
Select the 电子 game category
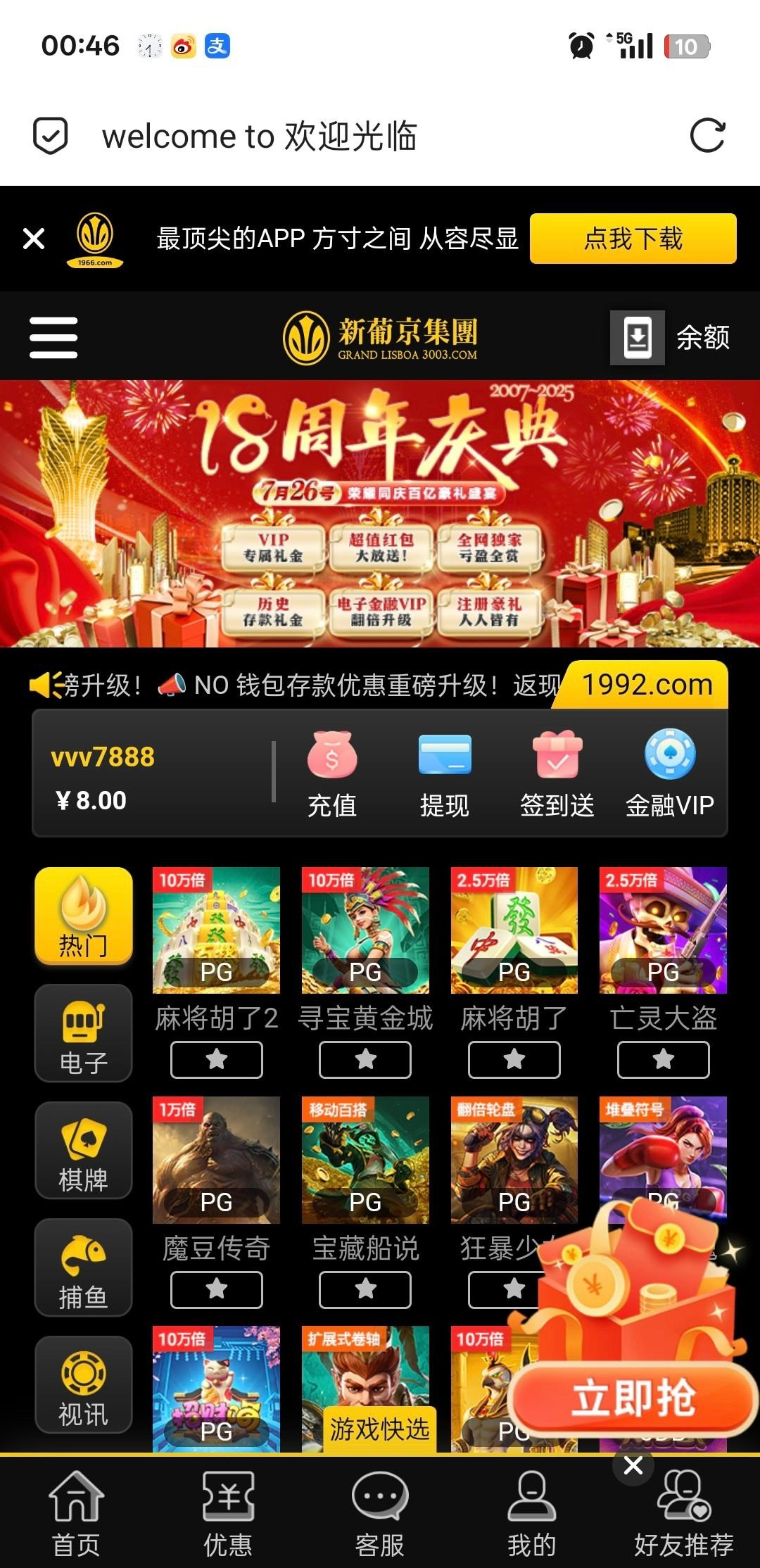[x=84, y=1033]
